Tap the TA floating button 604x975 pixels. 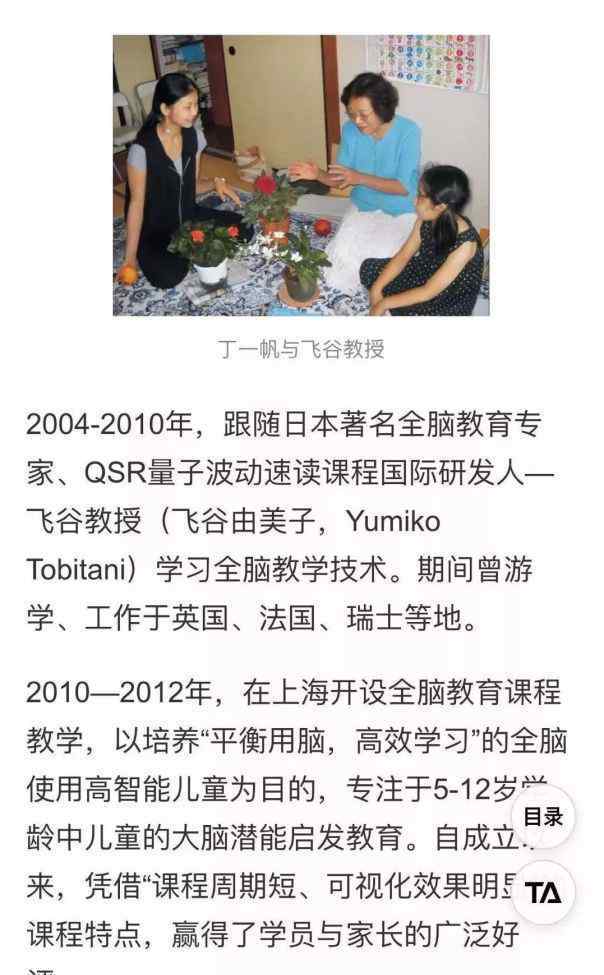pyautogui.click(x=543, y=892)
